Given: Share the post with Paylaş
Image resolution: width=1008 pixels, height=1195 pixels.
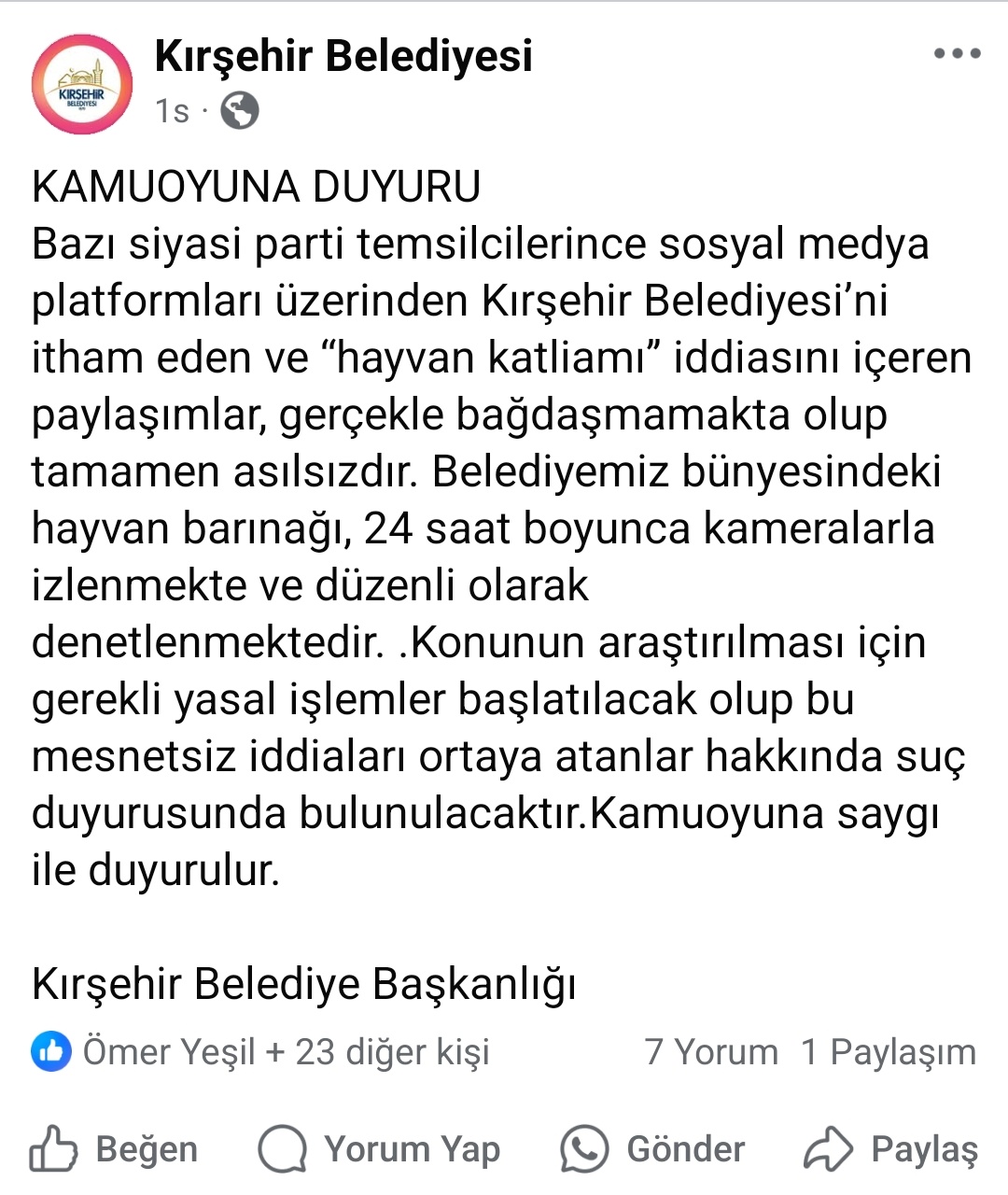Looking at the screenshot, I should 891,1148.
